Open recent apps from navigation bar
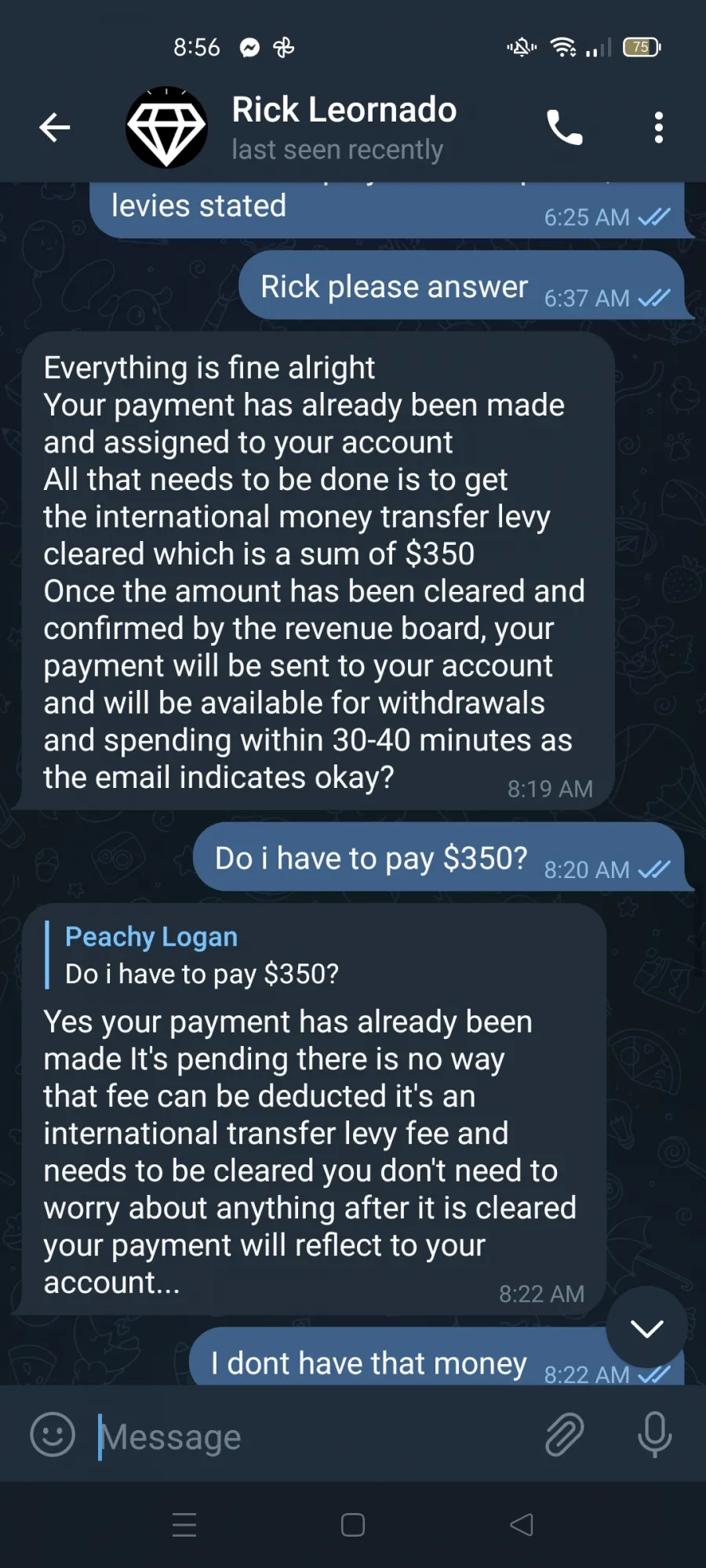This screenshot has width=706, height=1568. point(184,1525)
